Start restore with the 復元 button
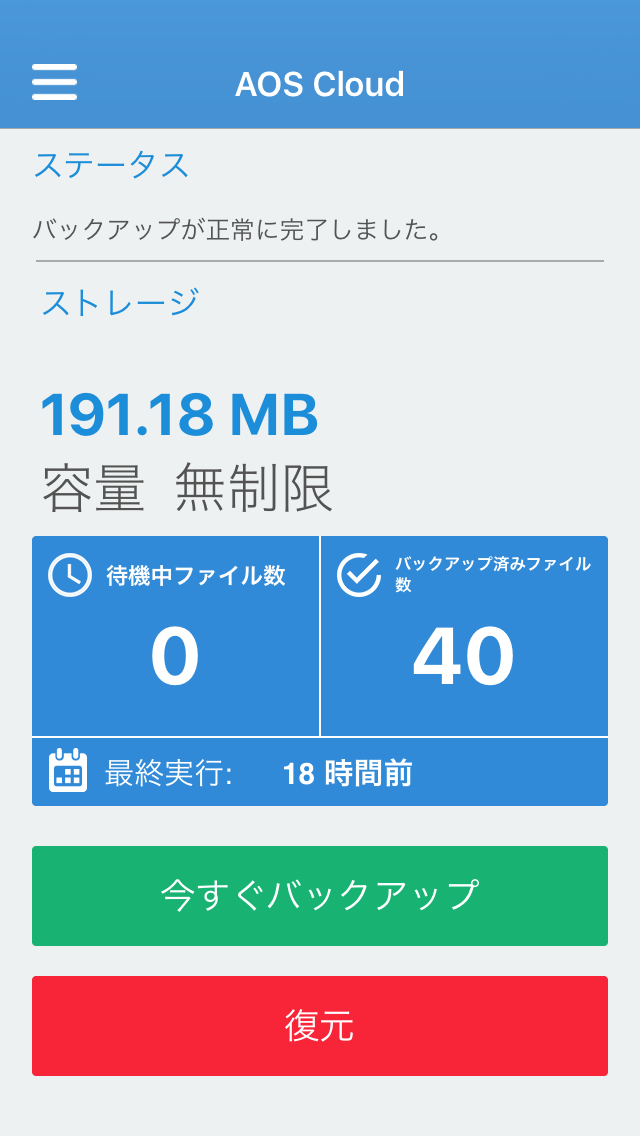The image size is (640, 1136). [x=320, y=1026]
